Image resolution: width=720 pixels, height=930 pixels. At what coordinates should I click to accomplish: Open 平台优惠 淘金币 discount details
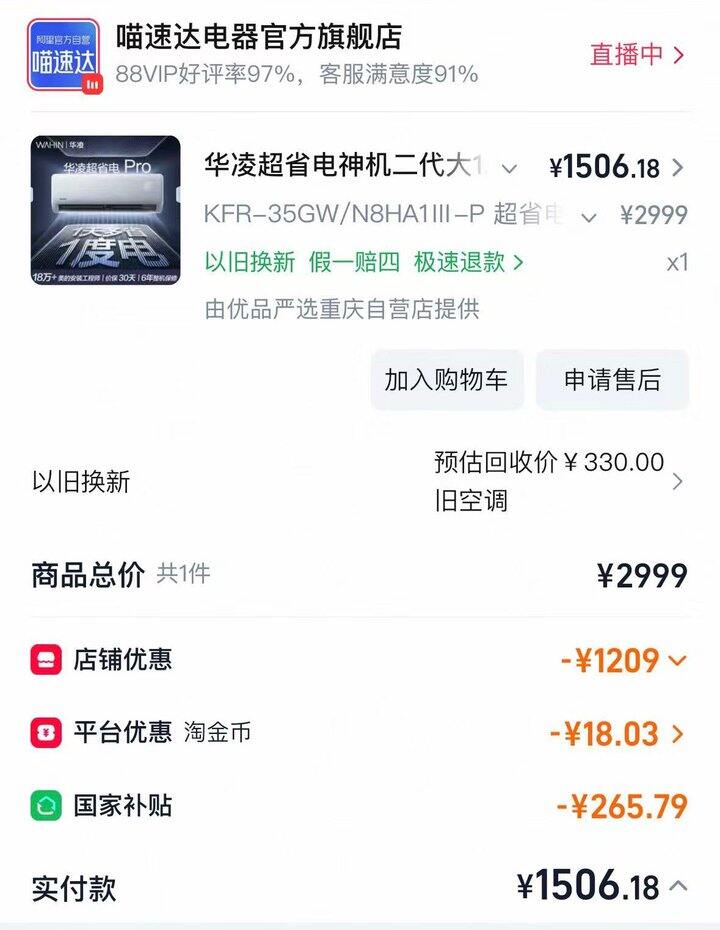pos(617,734)
